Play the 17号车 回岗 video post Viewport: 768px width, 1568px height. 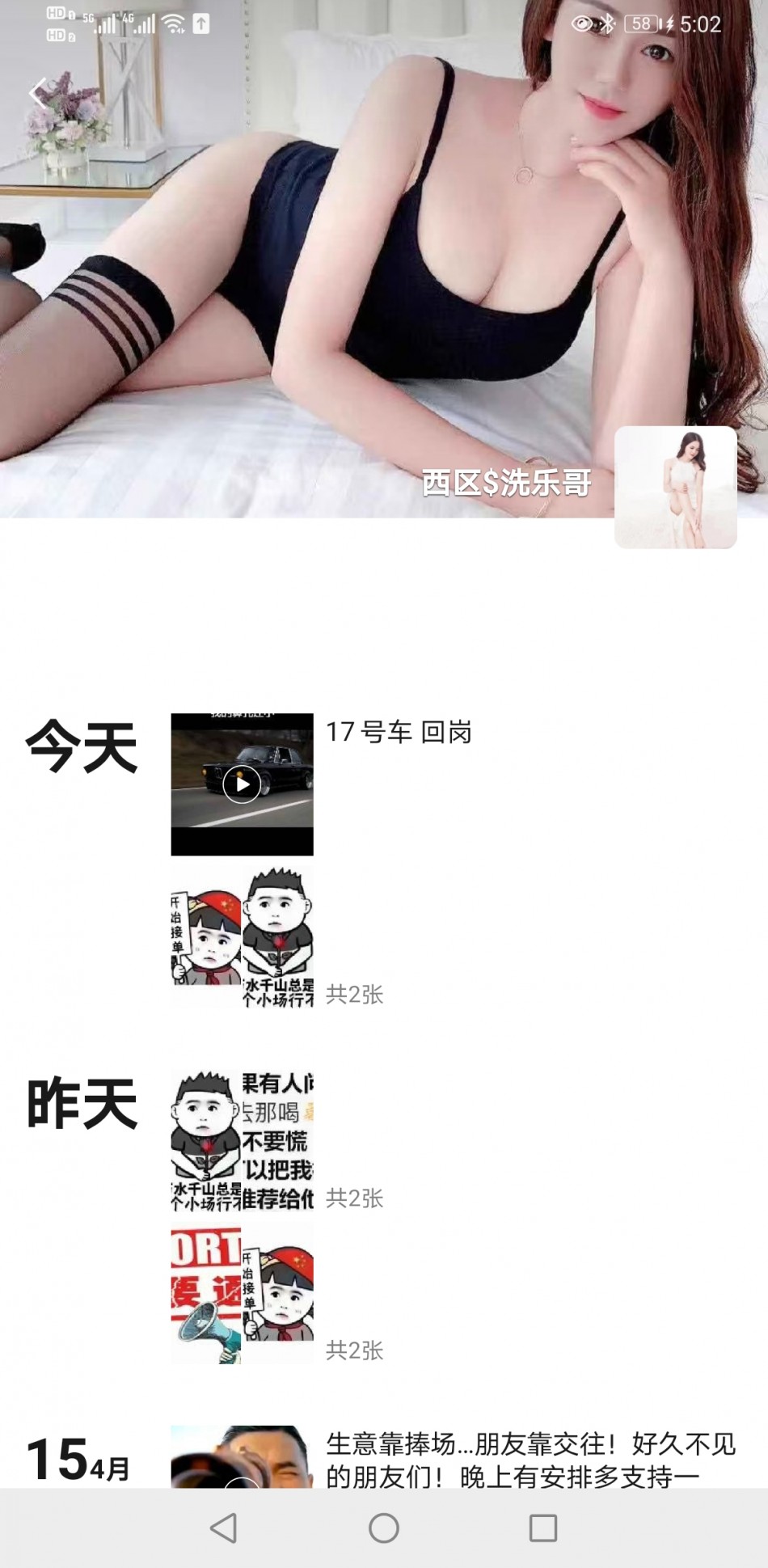[x=242, y=784]
